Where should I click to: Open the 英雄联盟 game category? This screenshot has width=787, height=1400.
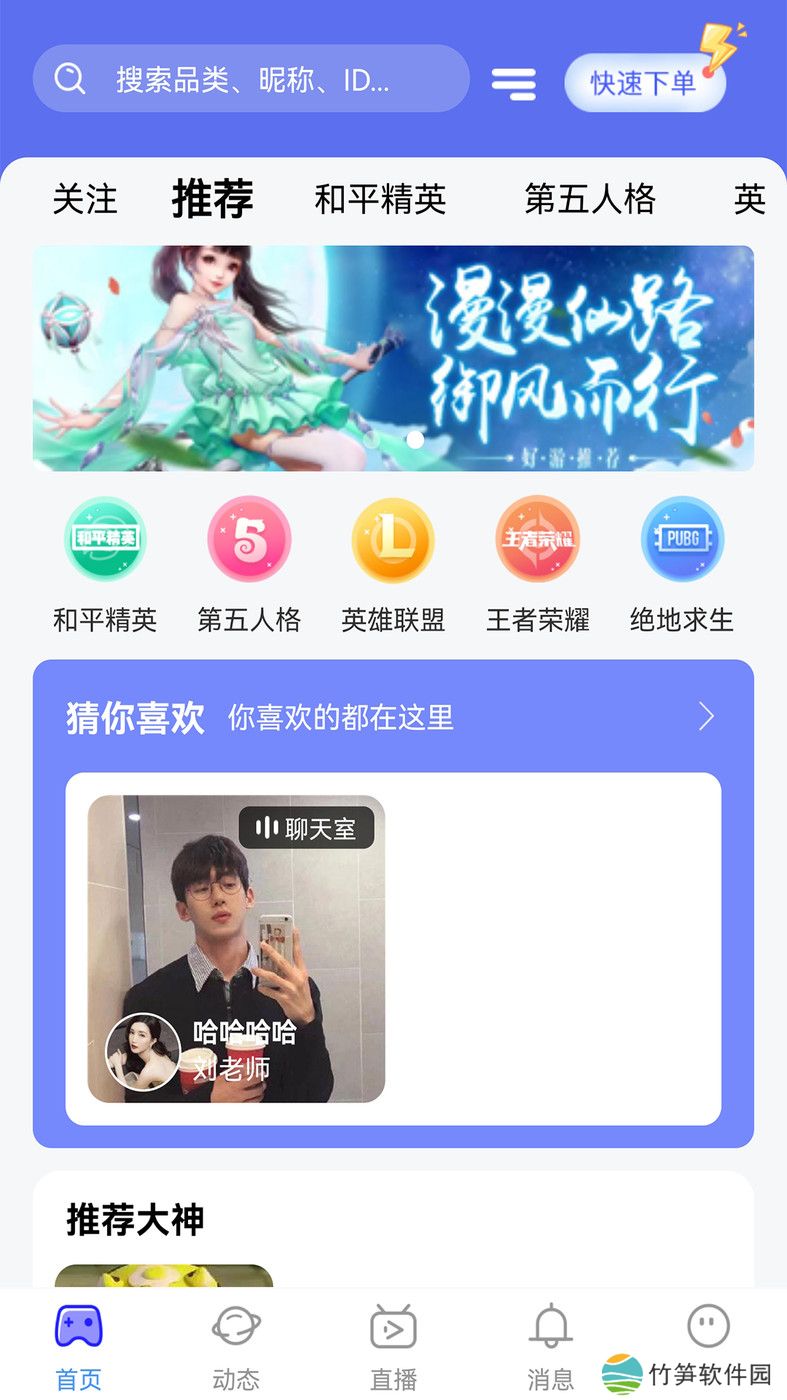393,540
